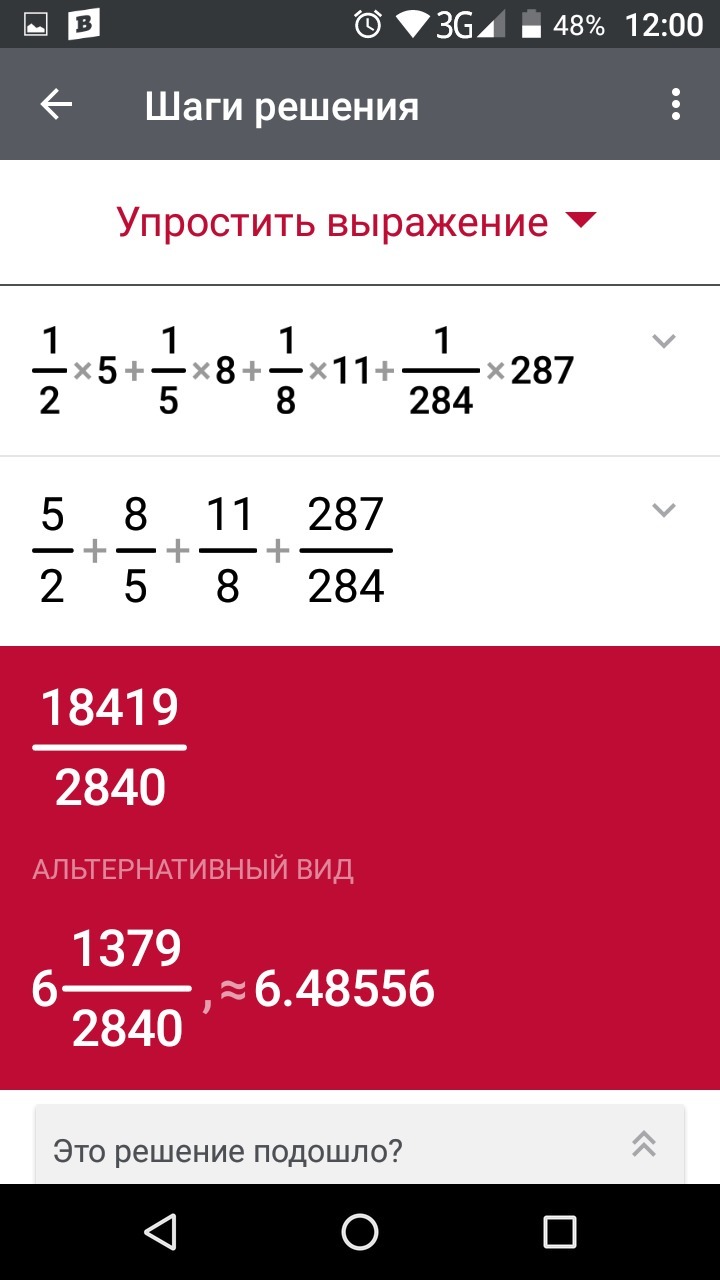The width and height of the screenshot is (720, 1280).
Task: Expand the step with 1/2×5 expression
Action: [x=664, y=341]
